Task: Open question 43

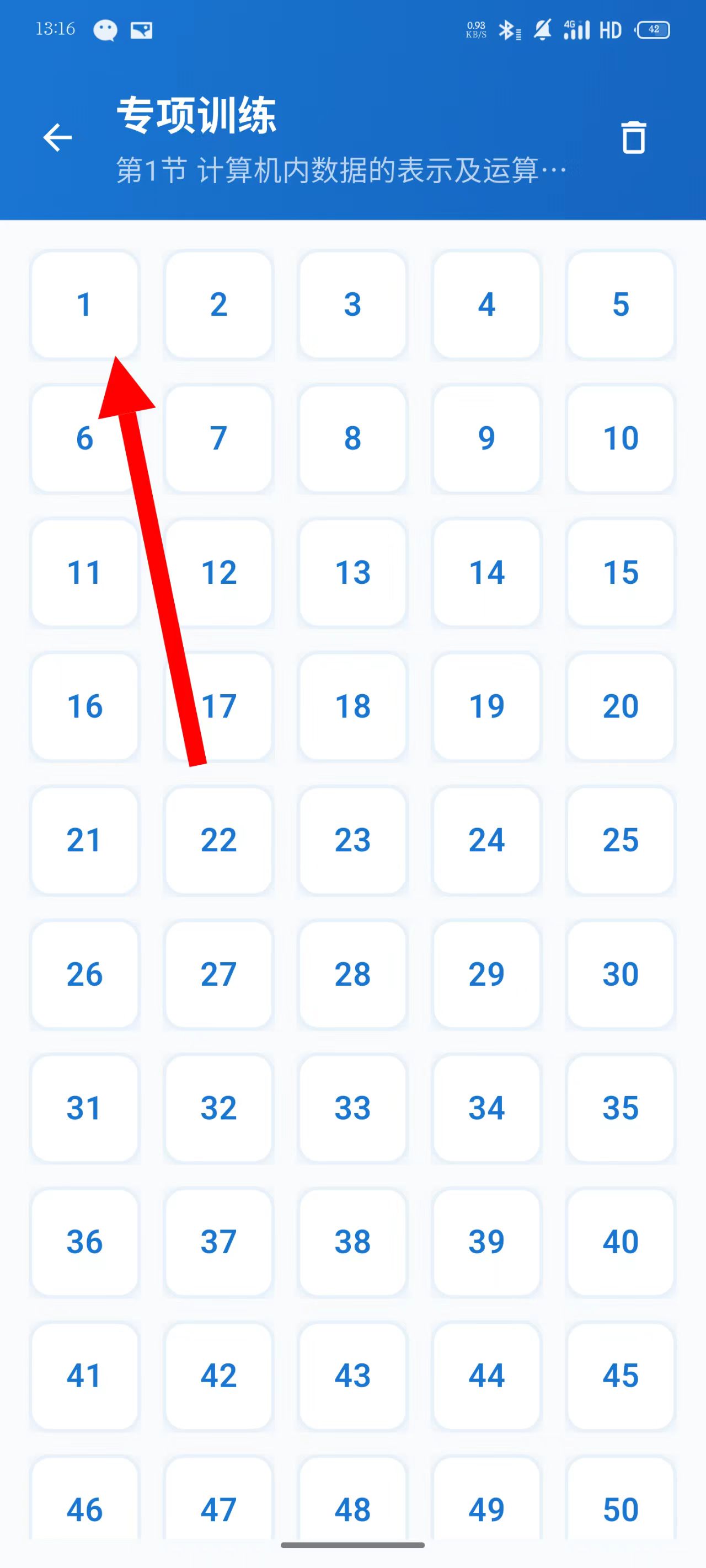Action: coord(352,1376)
